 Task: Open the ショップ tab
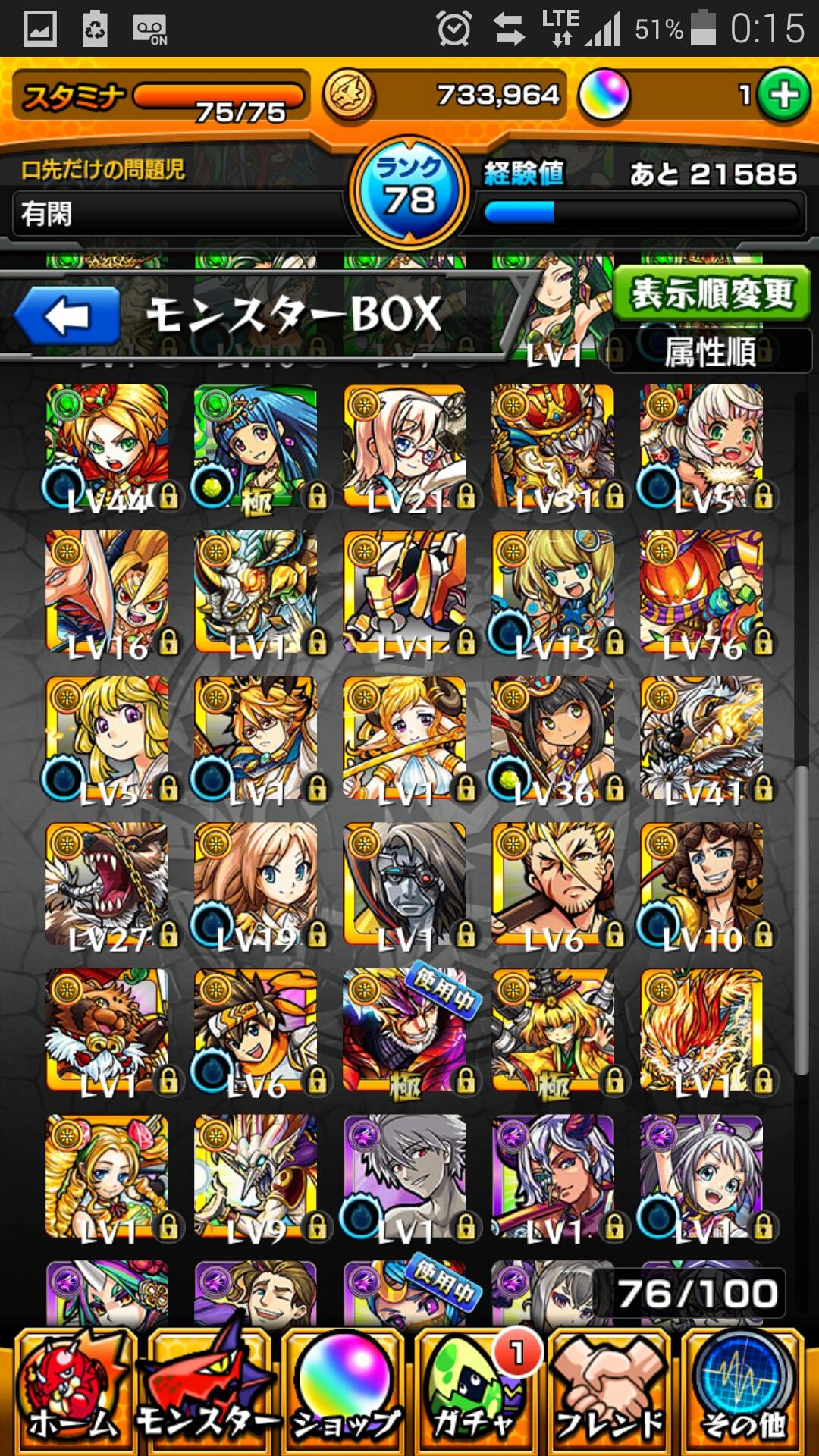coord(346,1392)
